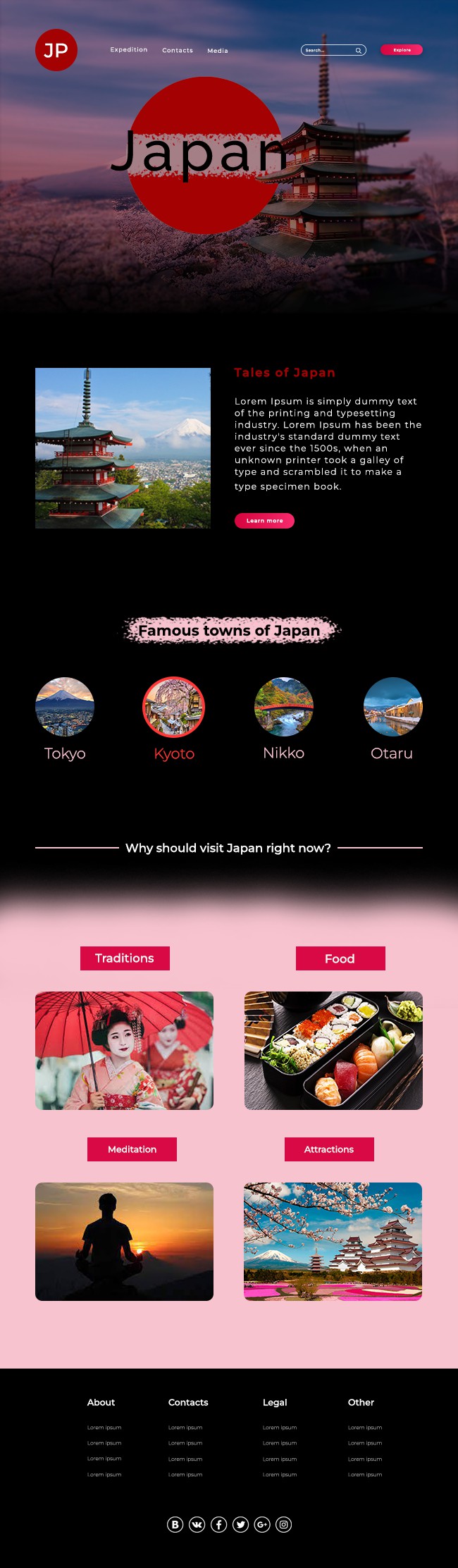Go to Contacts in the top menu
The height and width of the screenshot is (1568, 458).
pos(178,51)
